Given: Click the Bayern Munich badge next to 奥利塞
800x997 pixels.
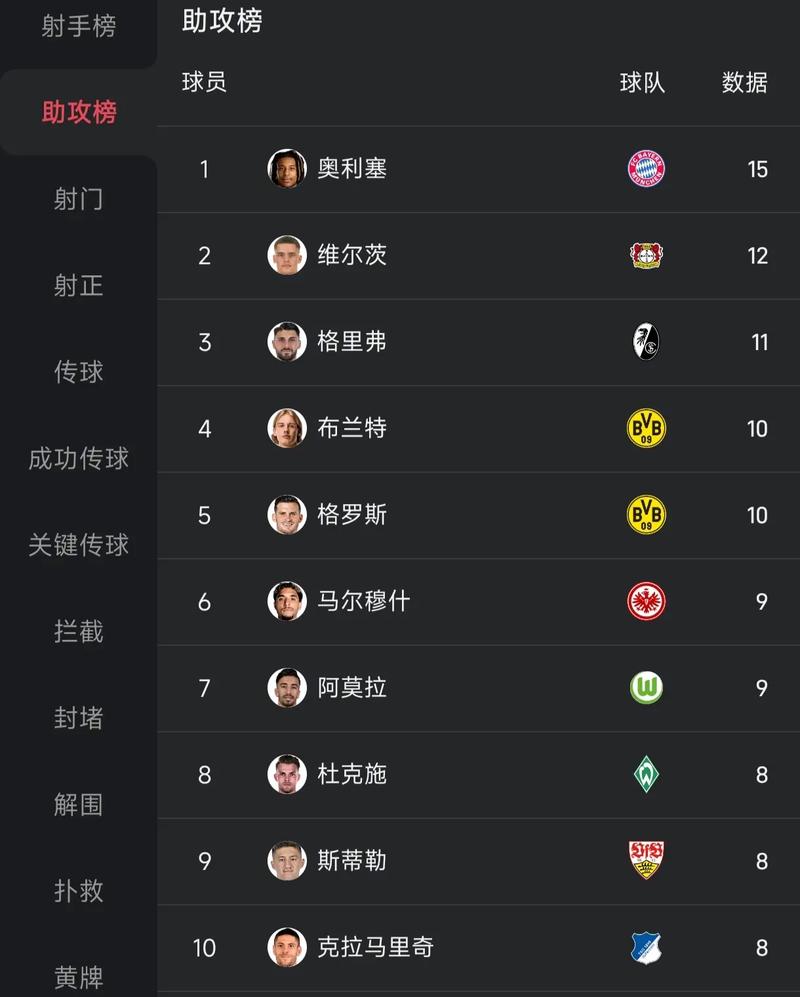Looking at the screenshot, I should point(645,169).
